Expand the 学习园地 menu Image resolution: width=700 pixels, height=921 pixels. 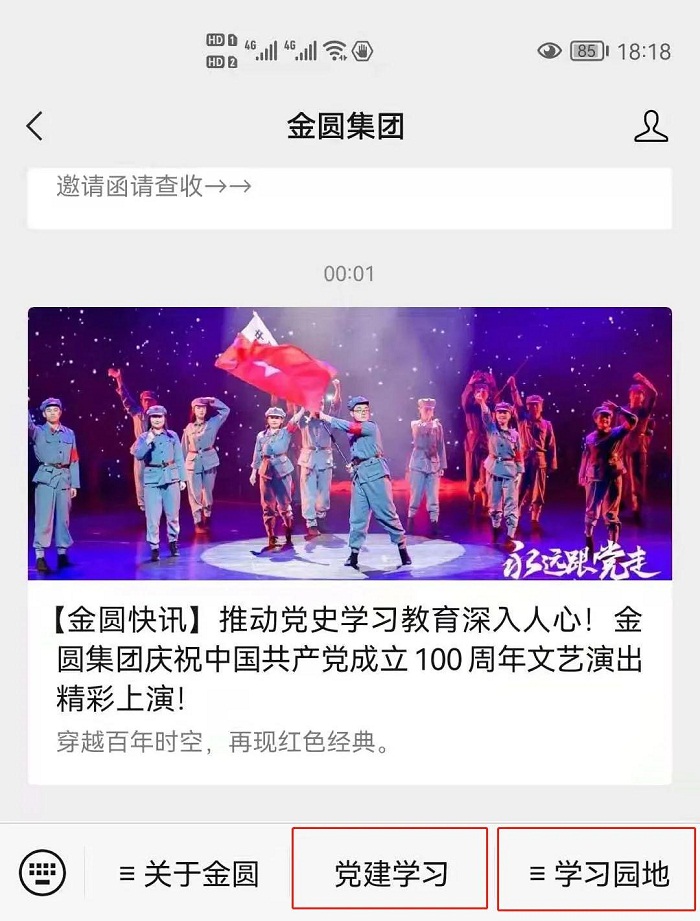click(598, 873)
